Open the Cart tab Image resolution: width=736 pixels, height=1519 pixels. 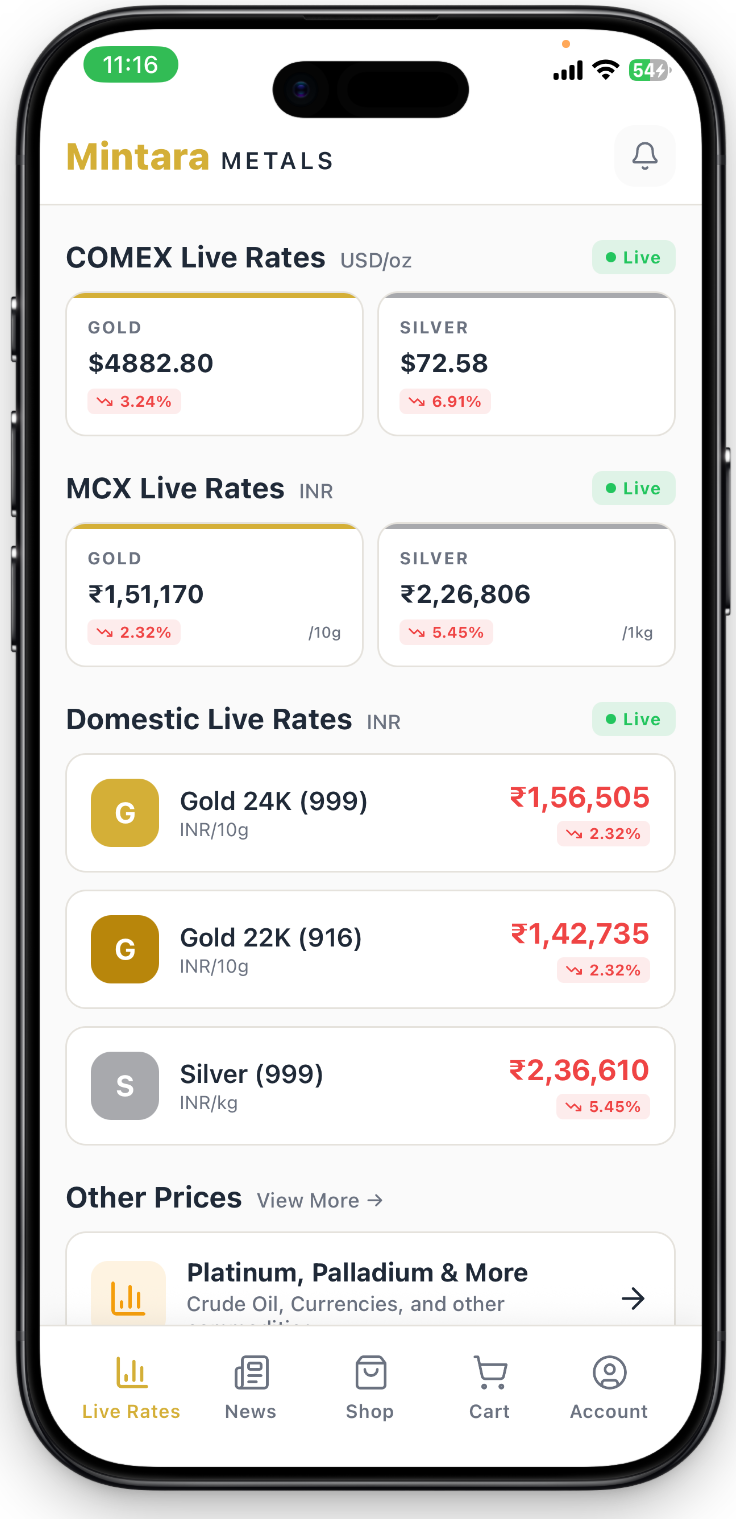(x=489, y=1387)
